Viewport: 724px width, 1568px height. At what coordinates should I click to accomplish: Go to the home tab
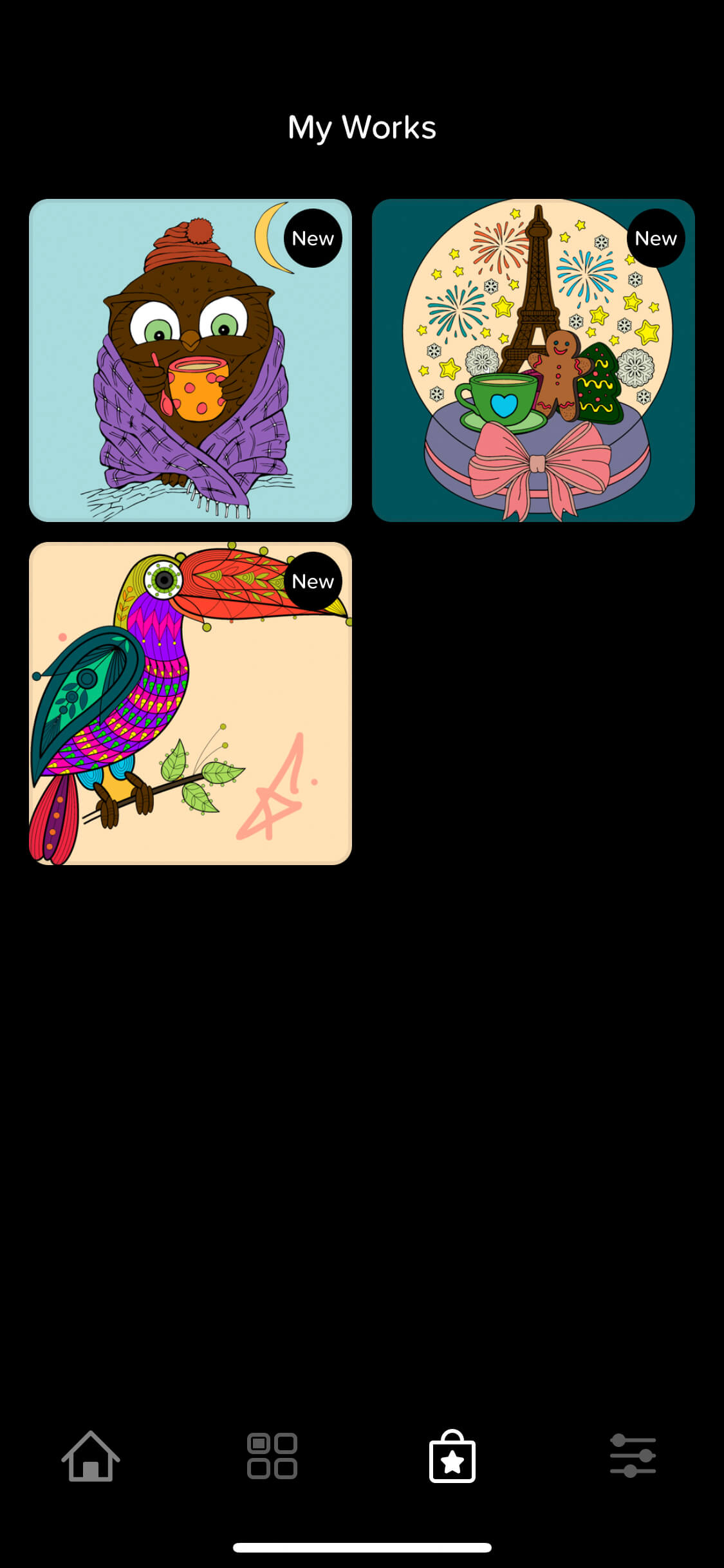[91, 1456]
